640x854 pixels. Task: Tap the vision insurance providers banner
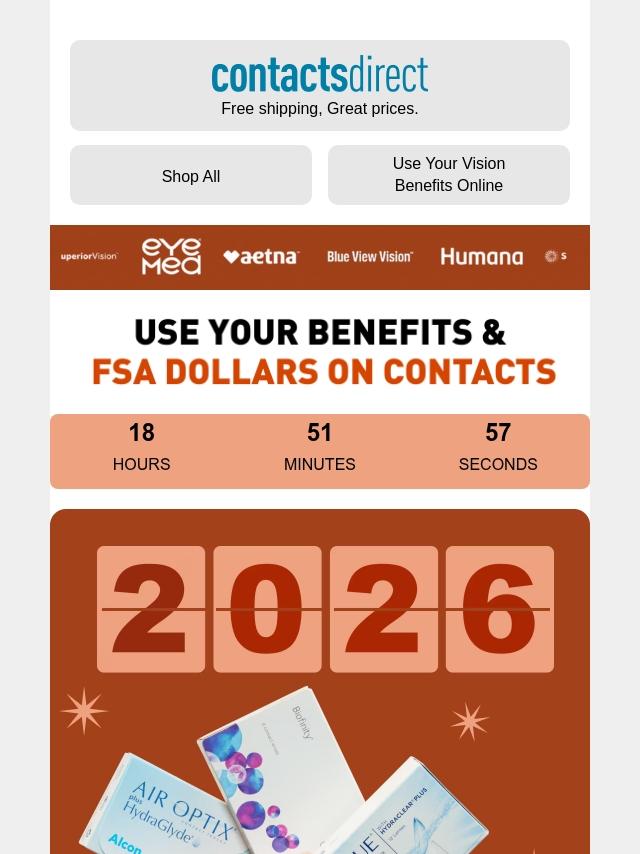click(x=320, y=257)
